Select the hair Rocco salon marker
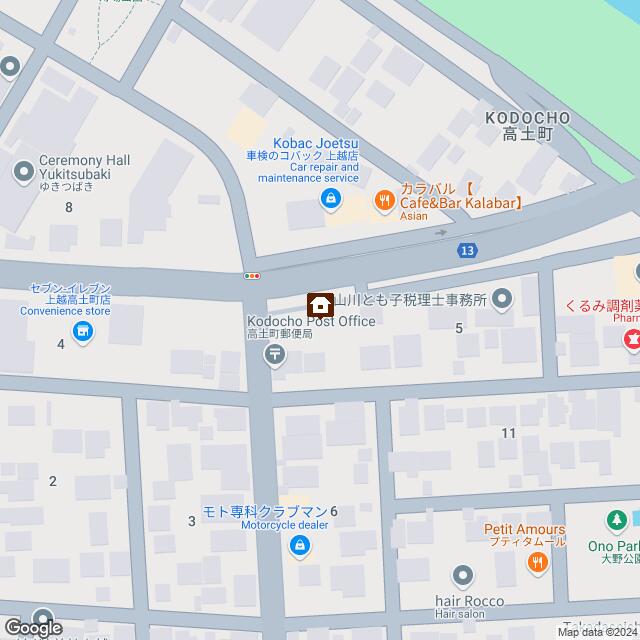640x640 pixels. coord(462,575)
